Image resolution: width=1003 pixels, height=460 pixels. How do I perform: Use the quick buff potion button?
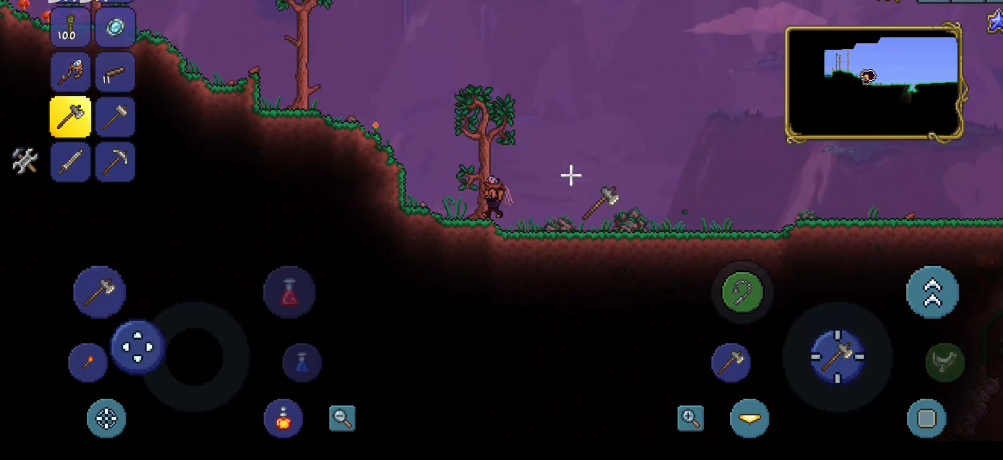(x=283, y=418)
